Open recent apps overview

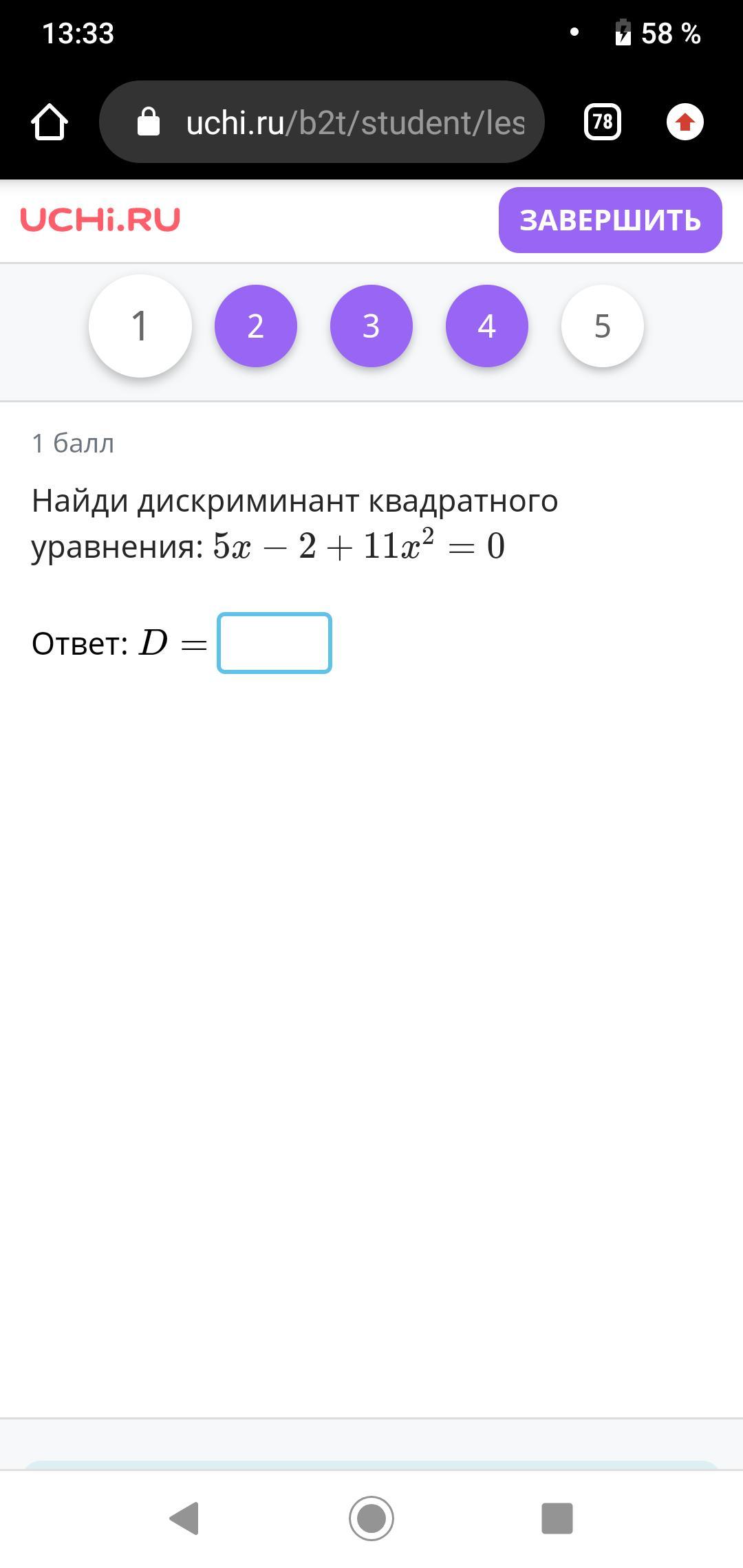[557, 1518]
